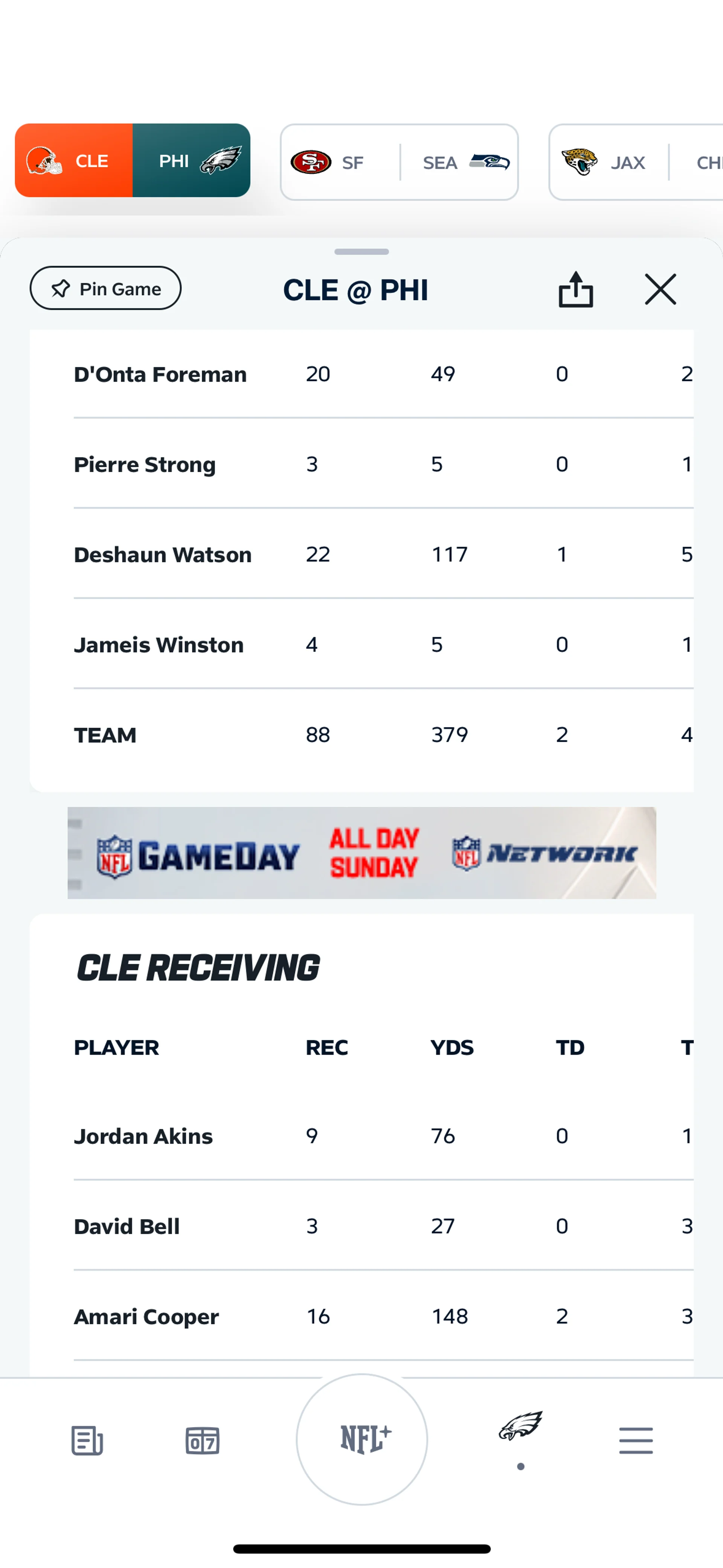Switch to the Eagles team tab
The width and height of the screenshot is (723, 1568).
[520, 1428]
